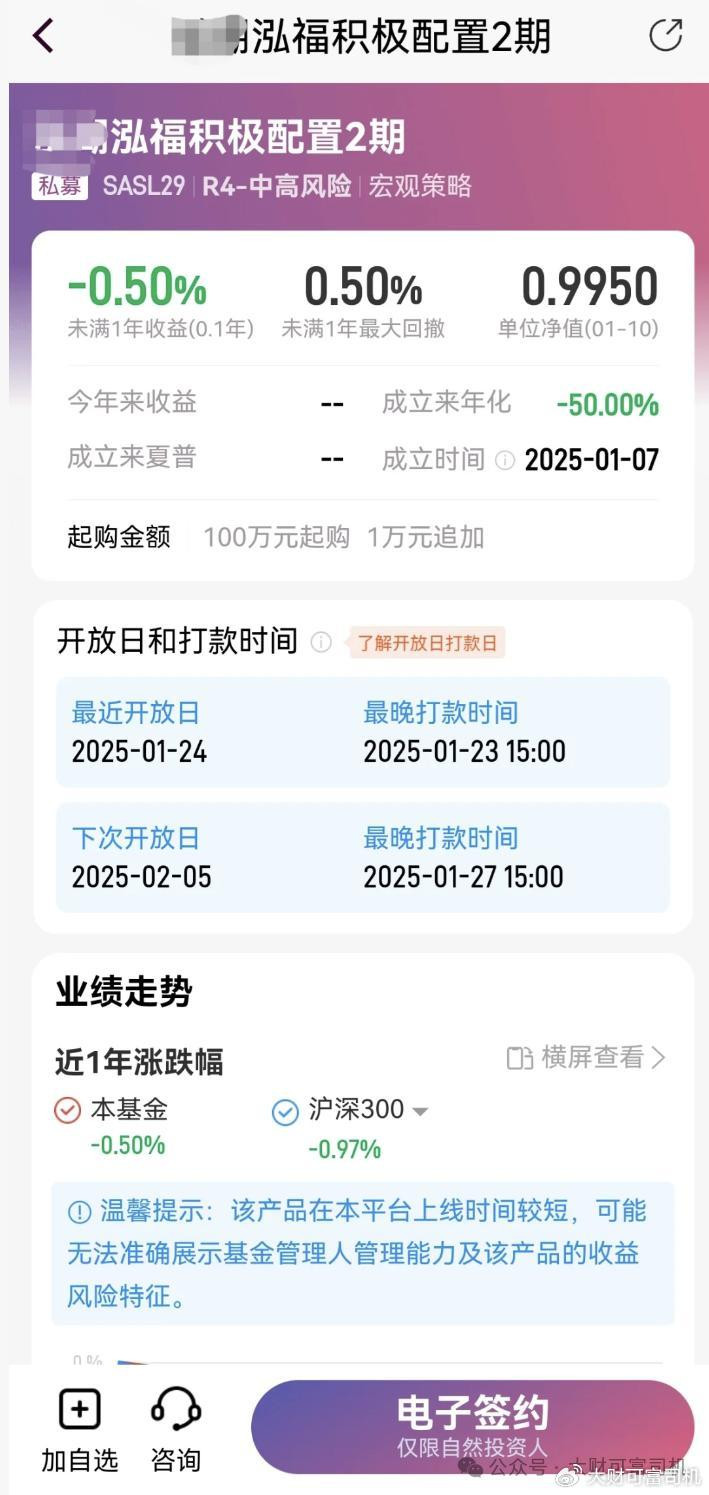
Task: Tap the 电子签约 button
Action: [472, 1427]
